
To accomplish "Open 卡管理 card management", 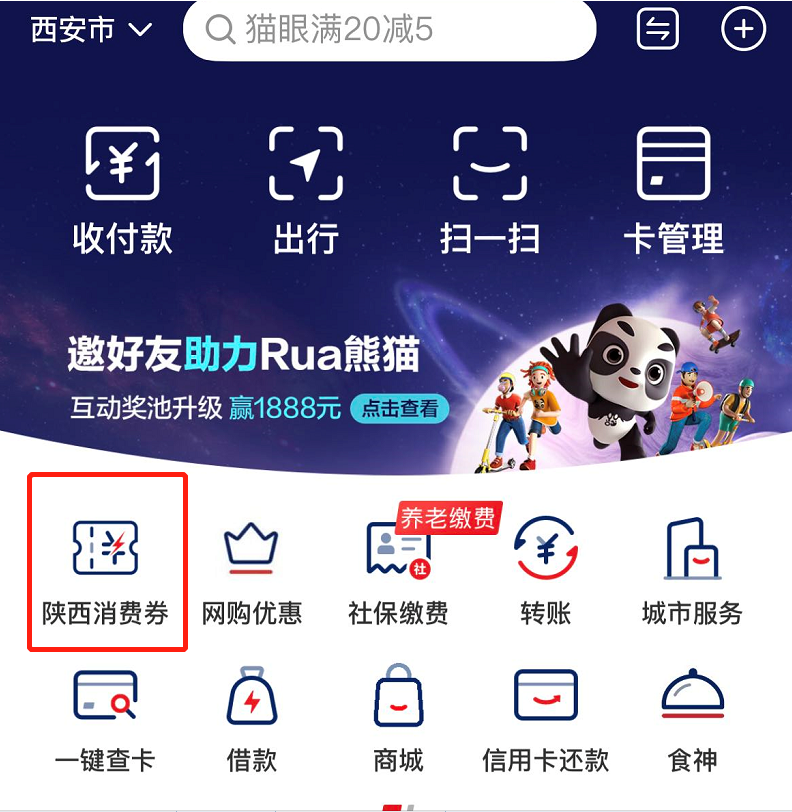I will point(673,188).
